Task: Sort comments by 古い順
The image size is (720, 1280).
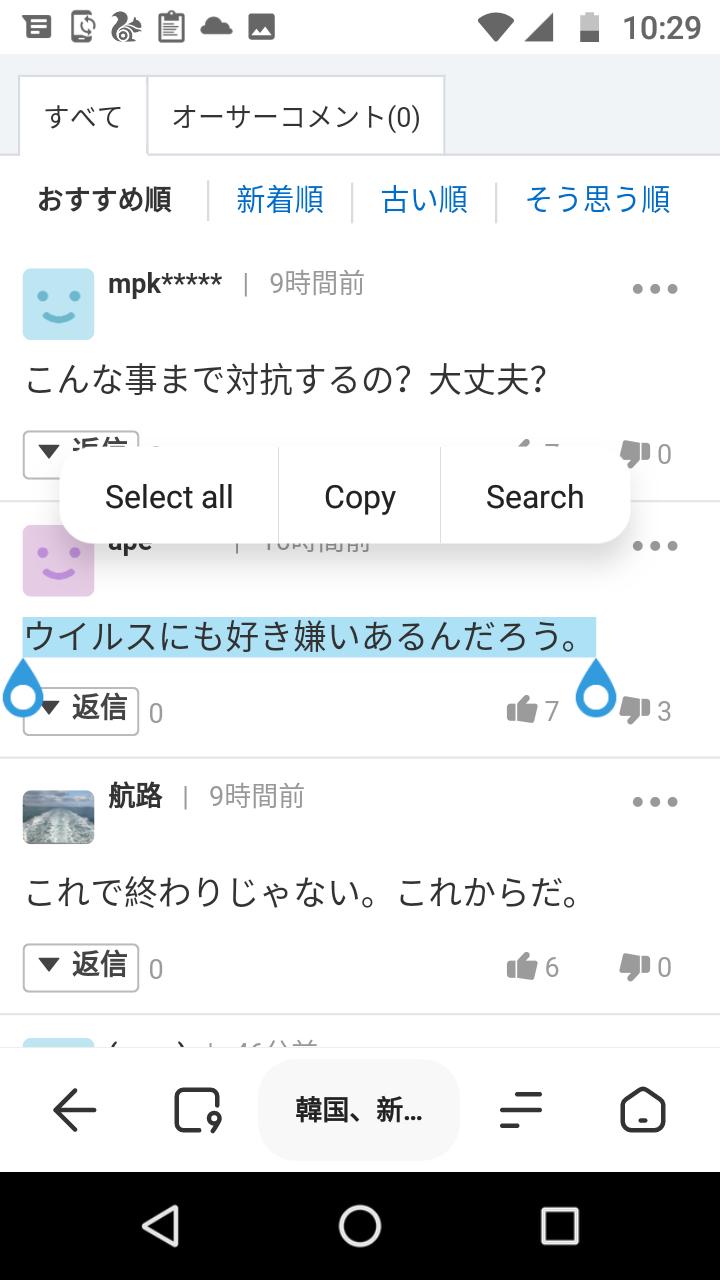Action: point(424,200)
